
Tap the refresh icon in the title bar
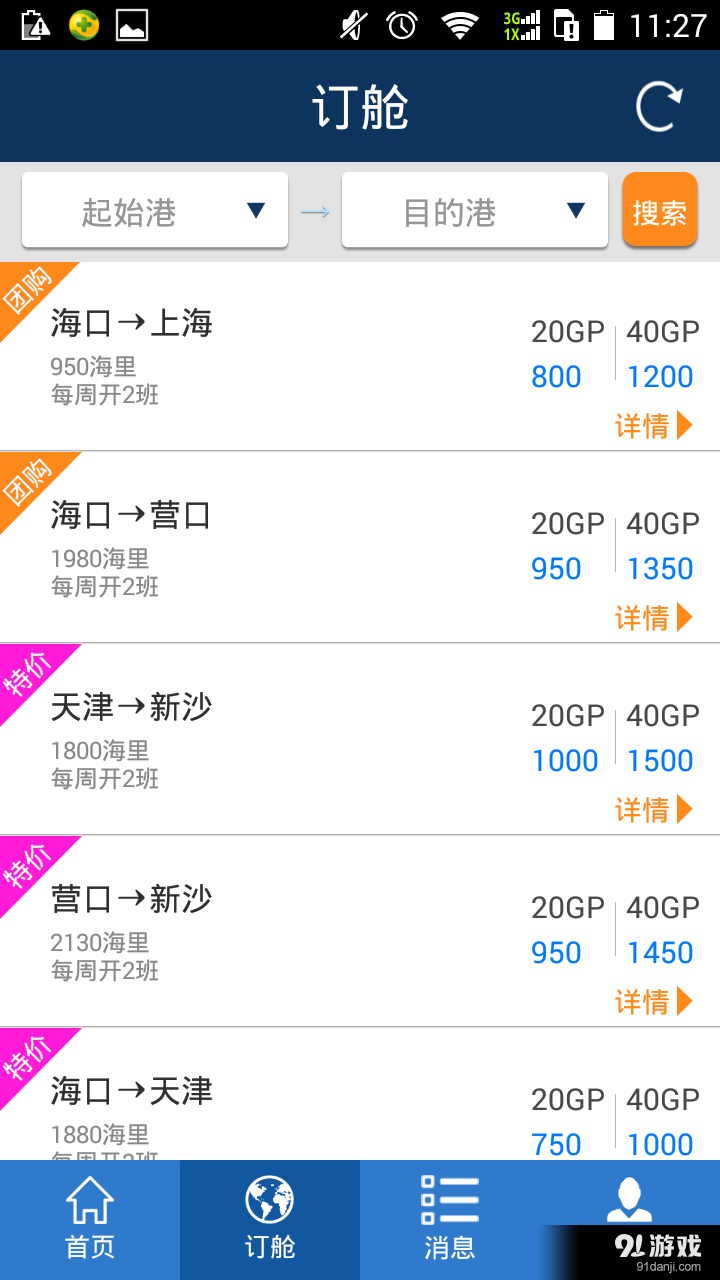click(x=658, y=105)
